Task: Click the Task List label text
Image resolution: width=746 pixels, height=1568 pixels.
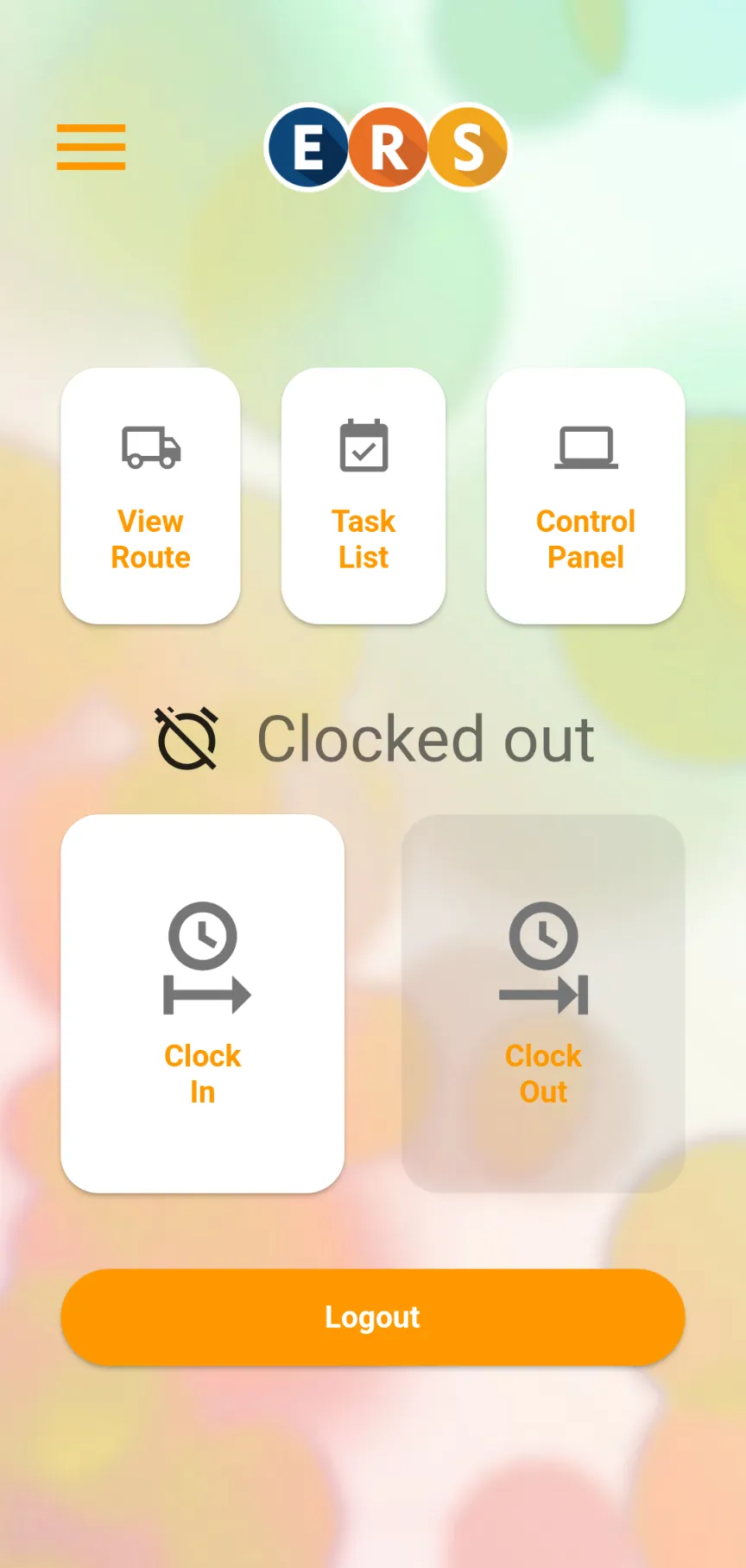Action: pyautogui.click(x=364, y=539)
